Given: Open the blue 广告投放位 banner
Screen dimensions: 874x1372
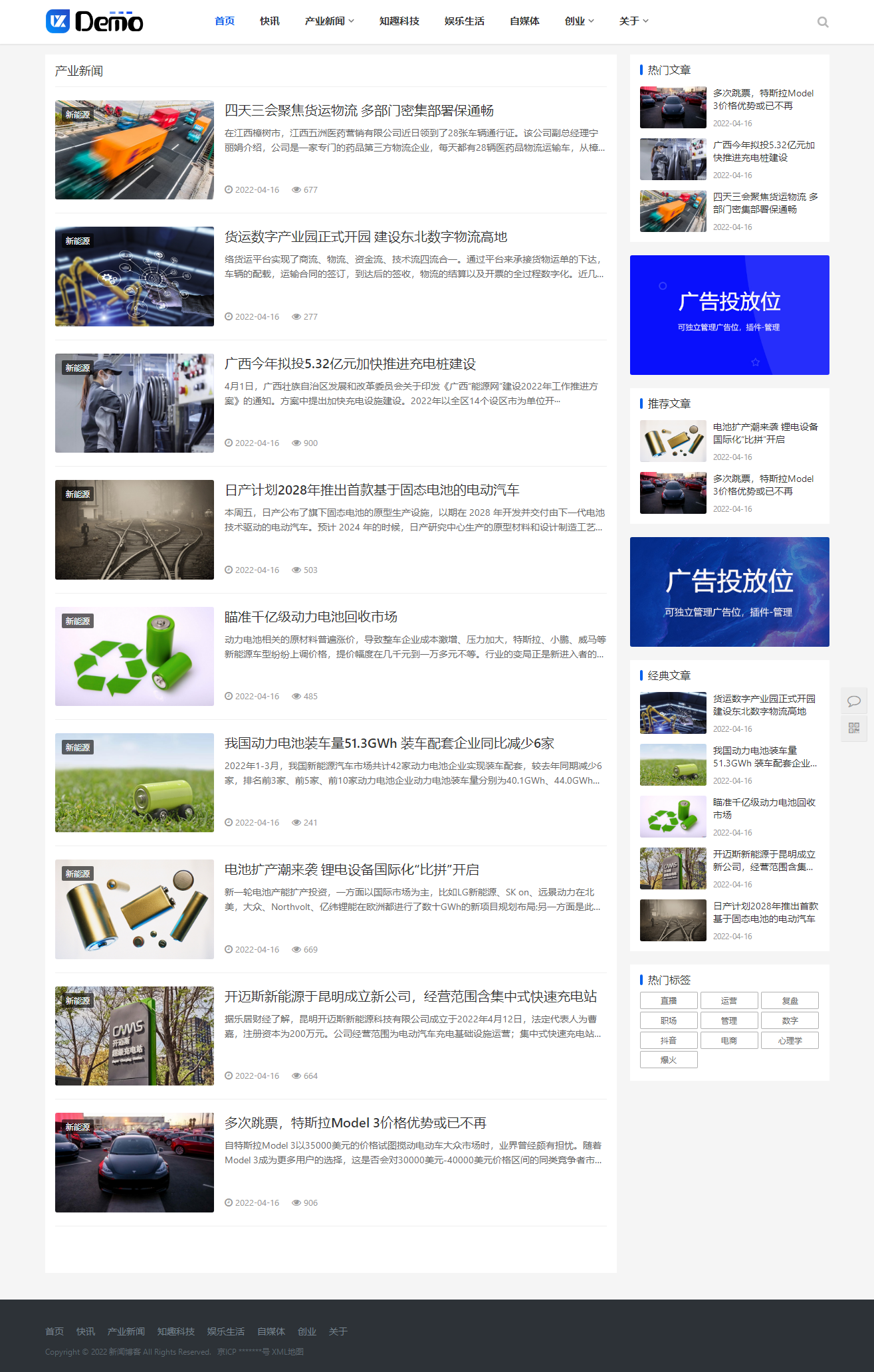Looking at the screenshot, I should click(x=729, y=315).
